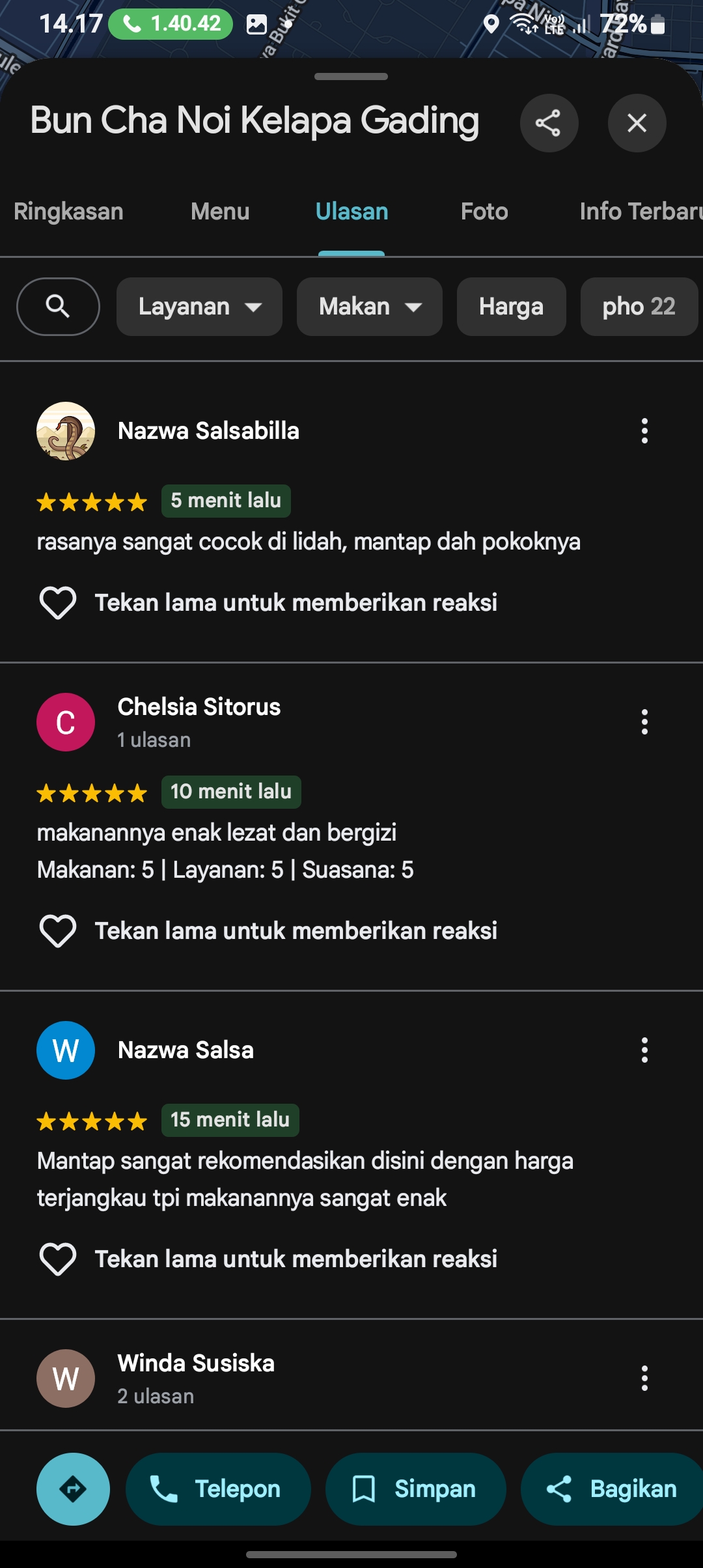Switch to the Ringkasan tab

pyautogui.click(x=68, y=212)
